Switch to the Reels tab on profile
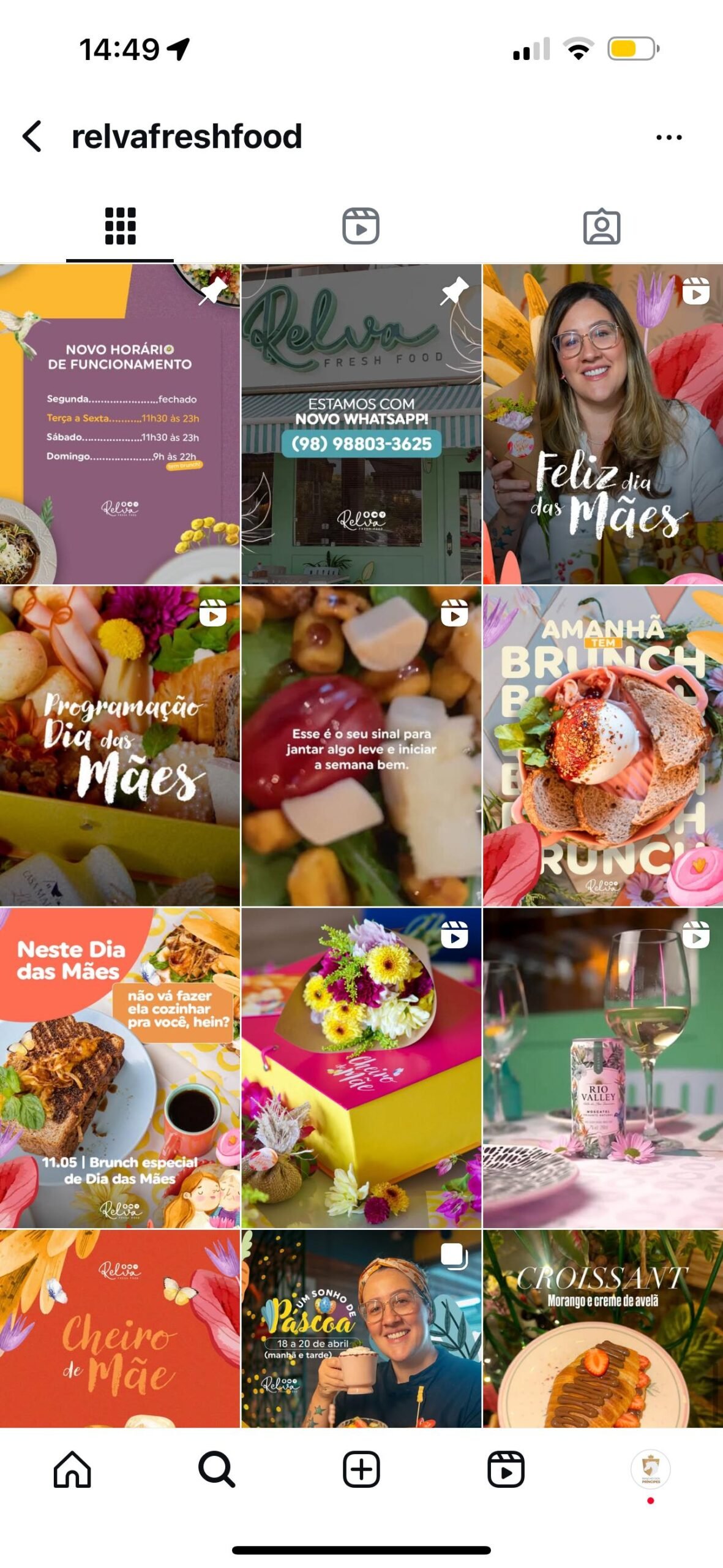The width and height of the screenshot is (723, 1568). coord(361,226)
